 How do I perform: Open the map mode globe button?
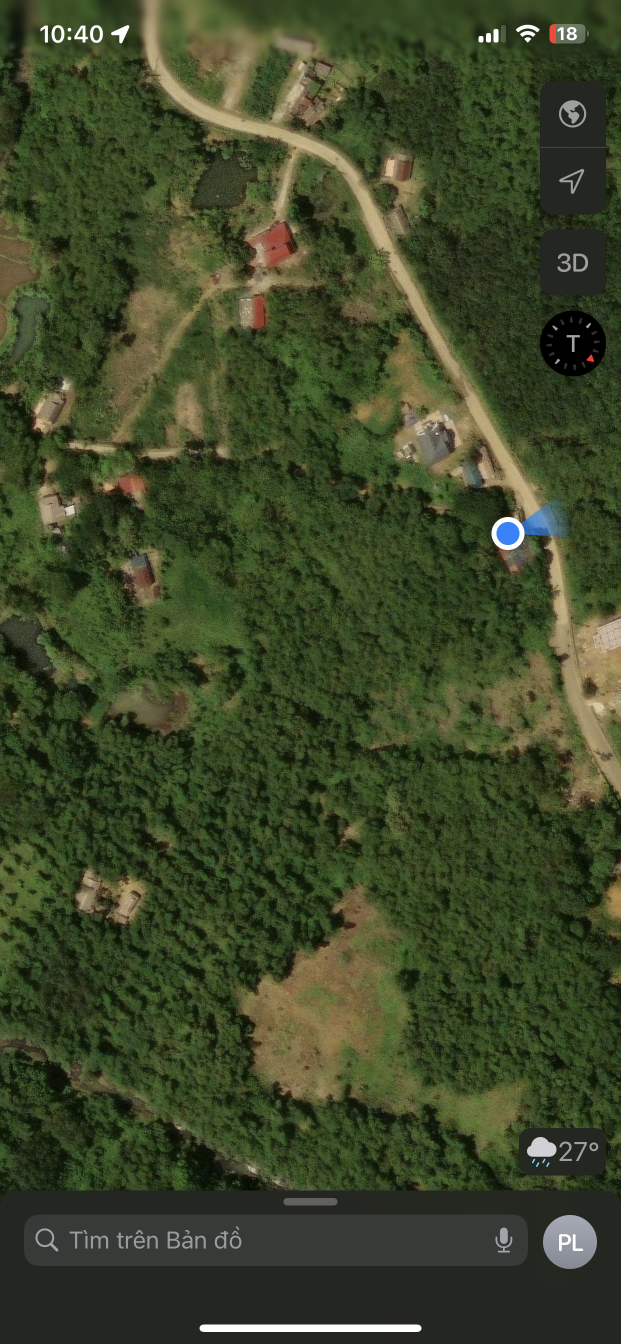coord(572,114)
